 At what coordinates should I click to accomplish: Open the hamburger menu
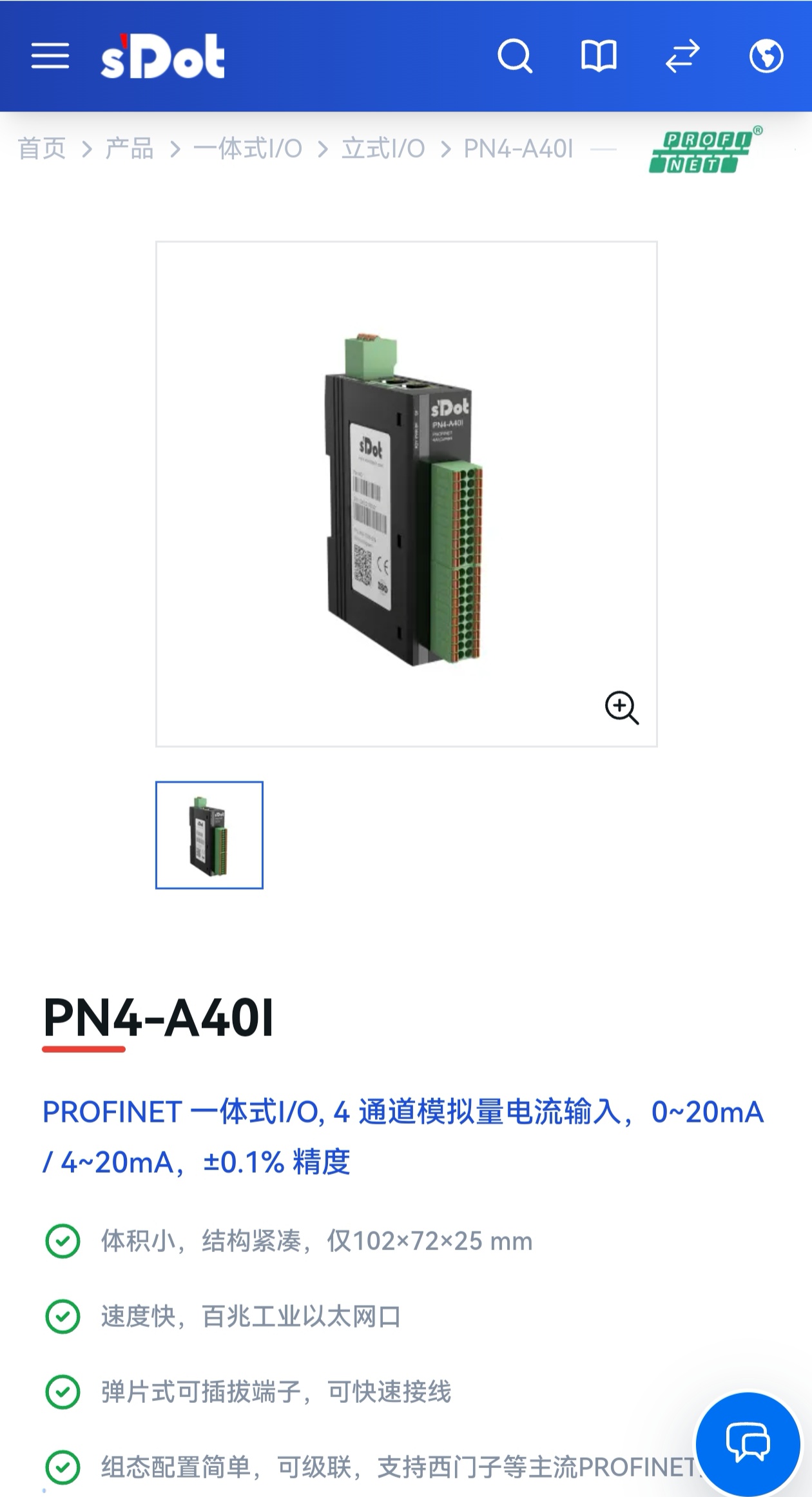tap(50, 56)
